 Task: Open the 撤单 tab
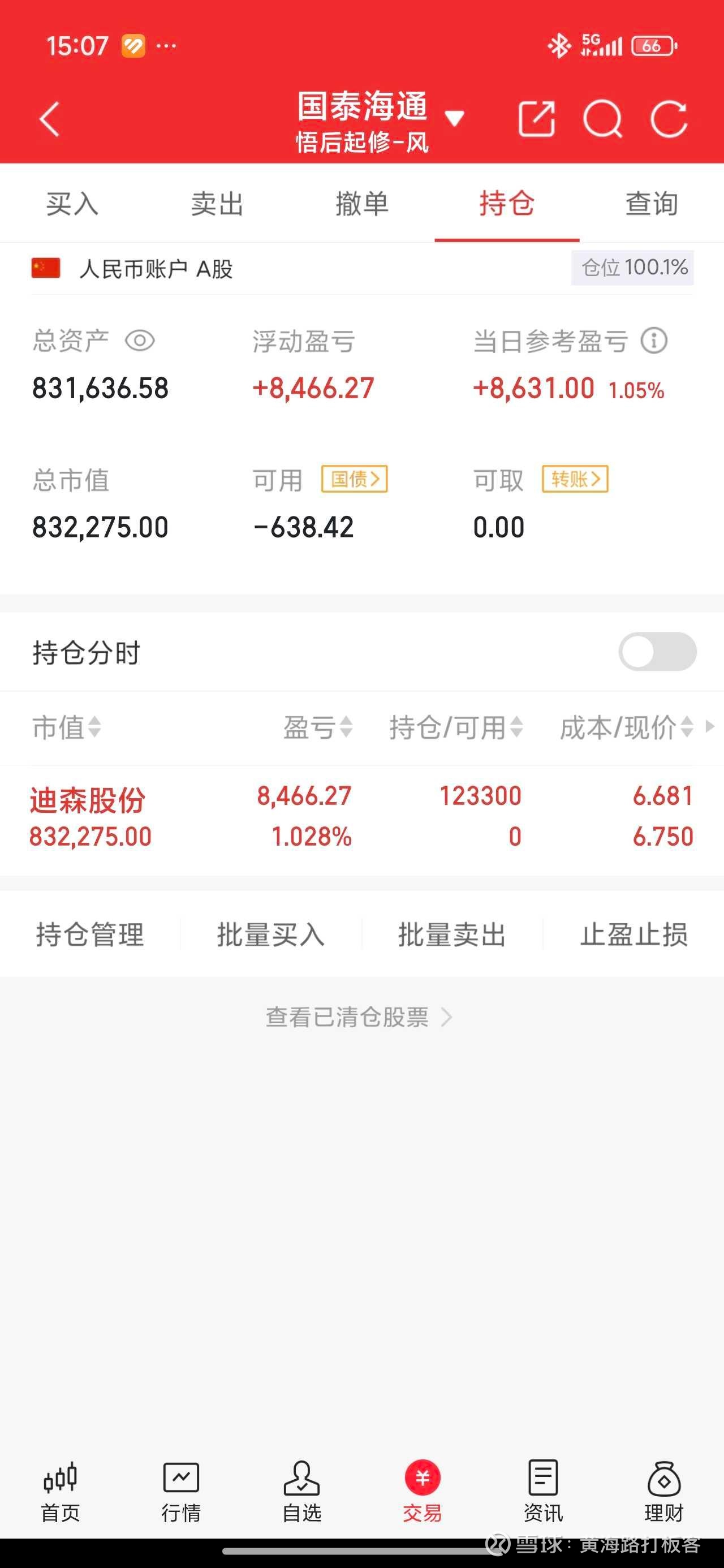coord(363,203)
